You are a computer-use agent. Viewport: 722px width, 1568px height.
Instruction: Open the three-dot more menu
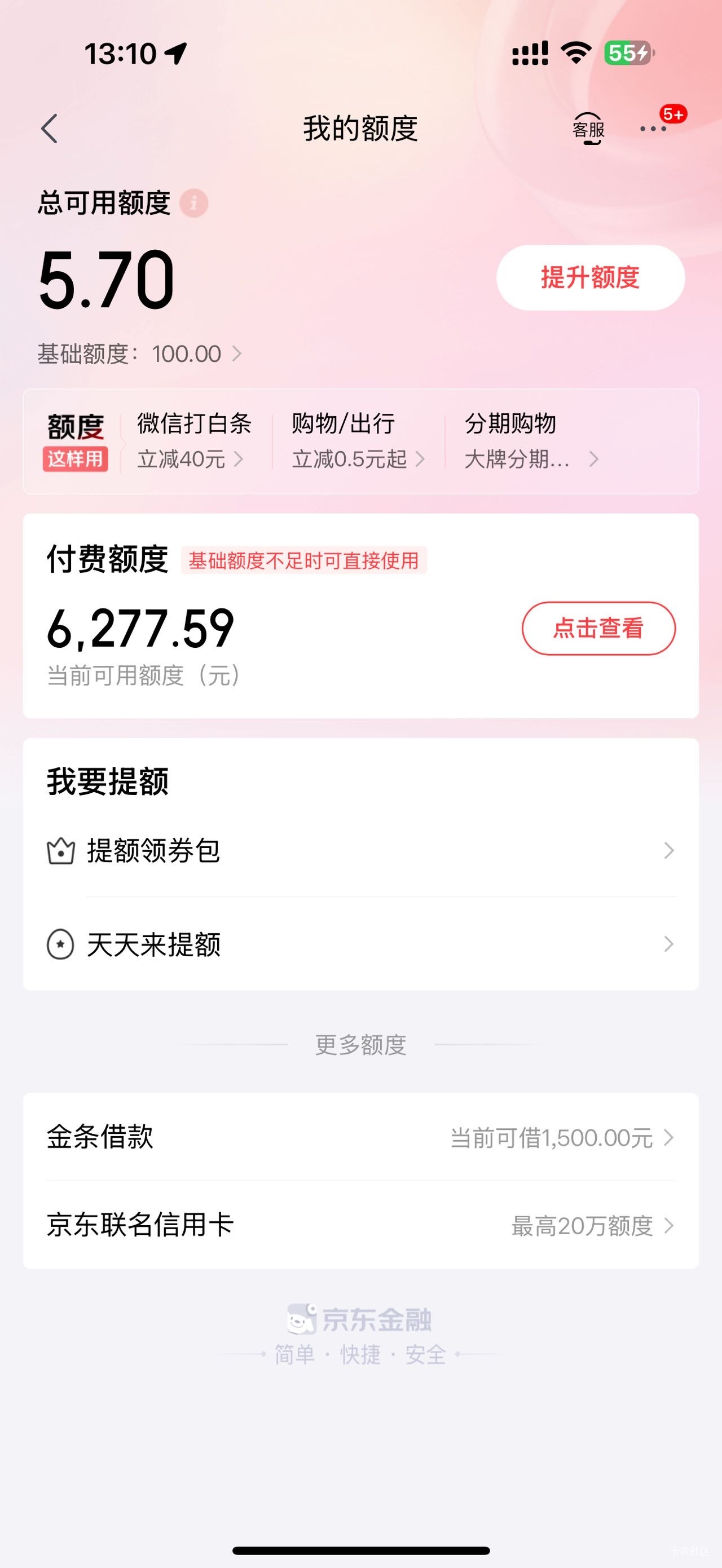pos(653,129)
